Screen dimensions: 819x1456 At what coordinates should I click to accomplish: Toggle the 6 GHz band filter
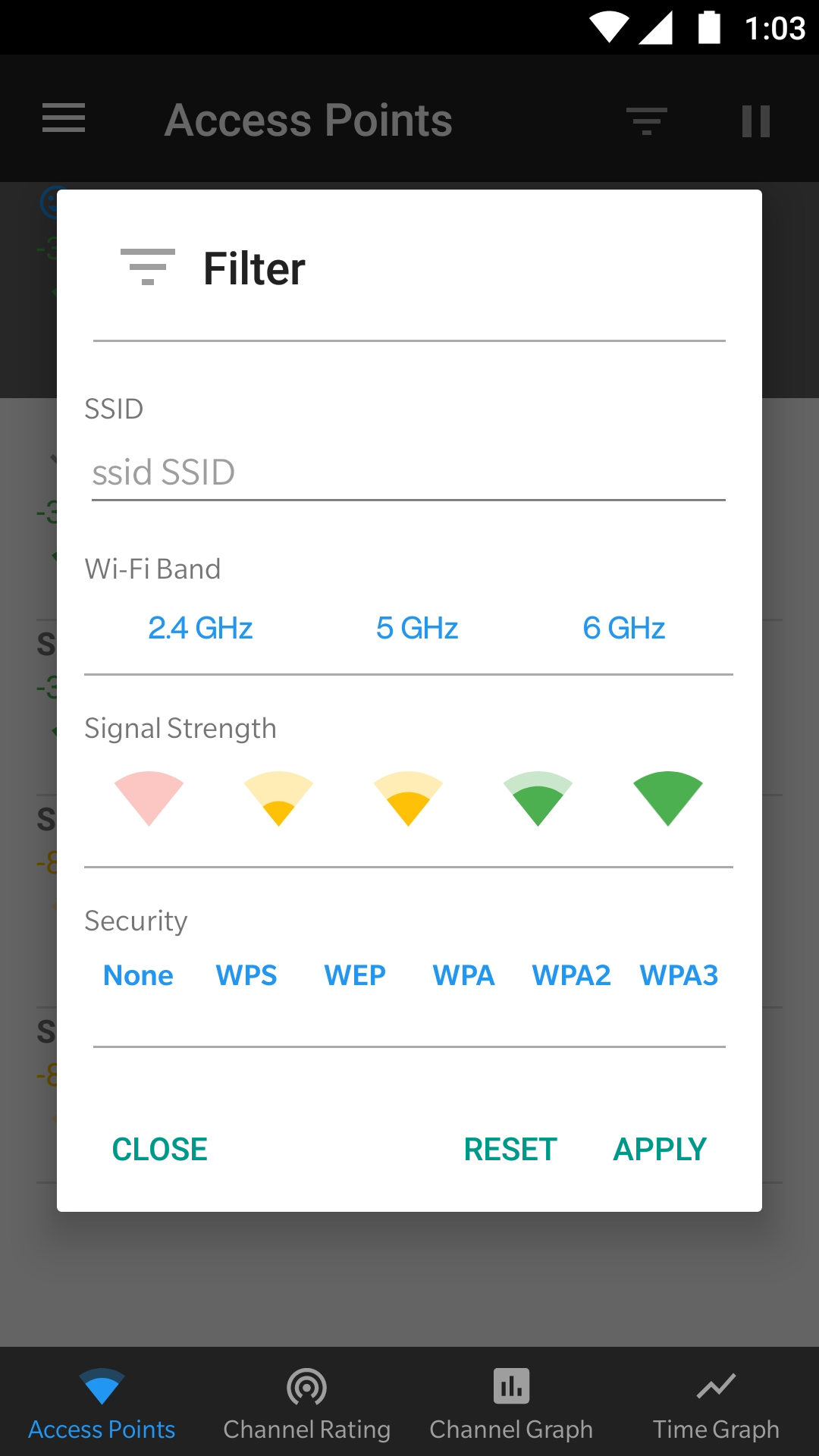click(623, 628)
